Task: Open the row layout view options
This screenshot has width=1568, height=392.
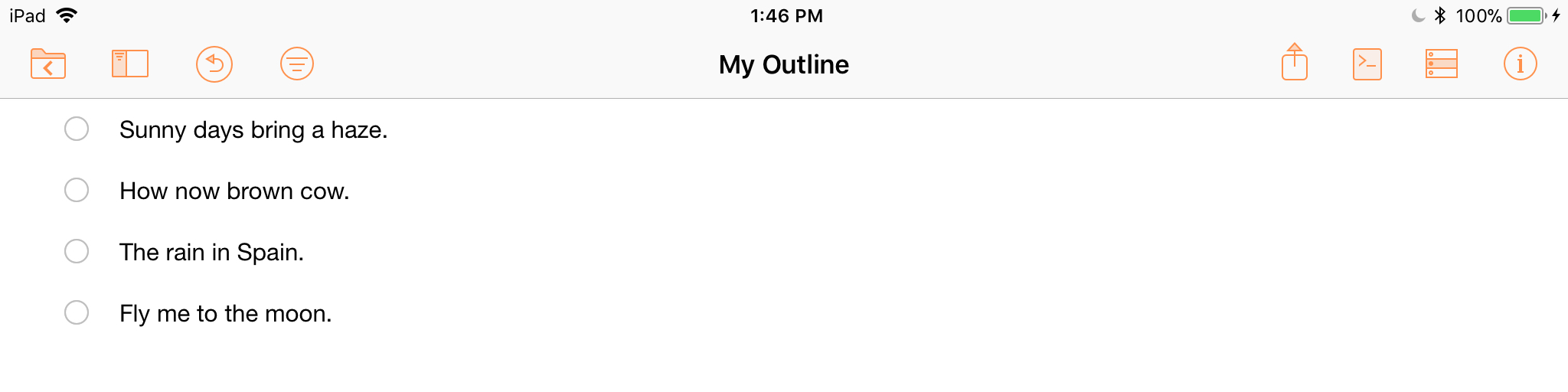Action: click(1442, 64)
